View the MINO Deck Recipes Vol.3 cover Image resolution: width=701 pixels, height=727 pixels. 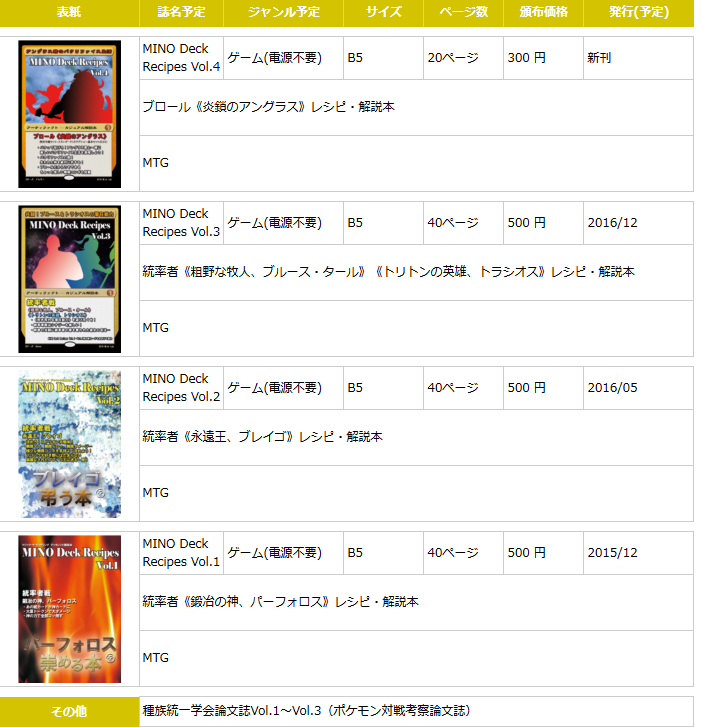[x=69, y=279]
